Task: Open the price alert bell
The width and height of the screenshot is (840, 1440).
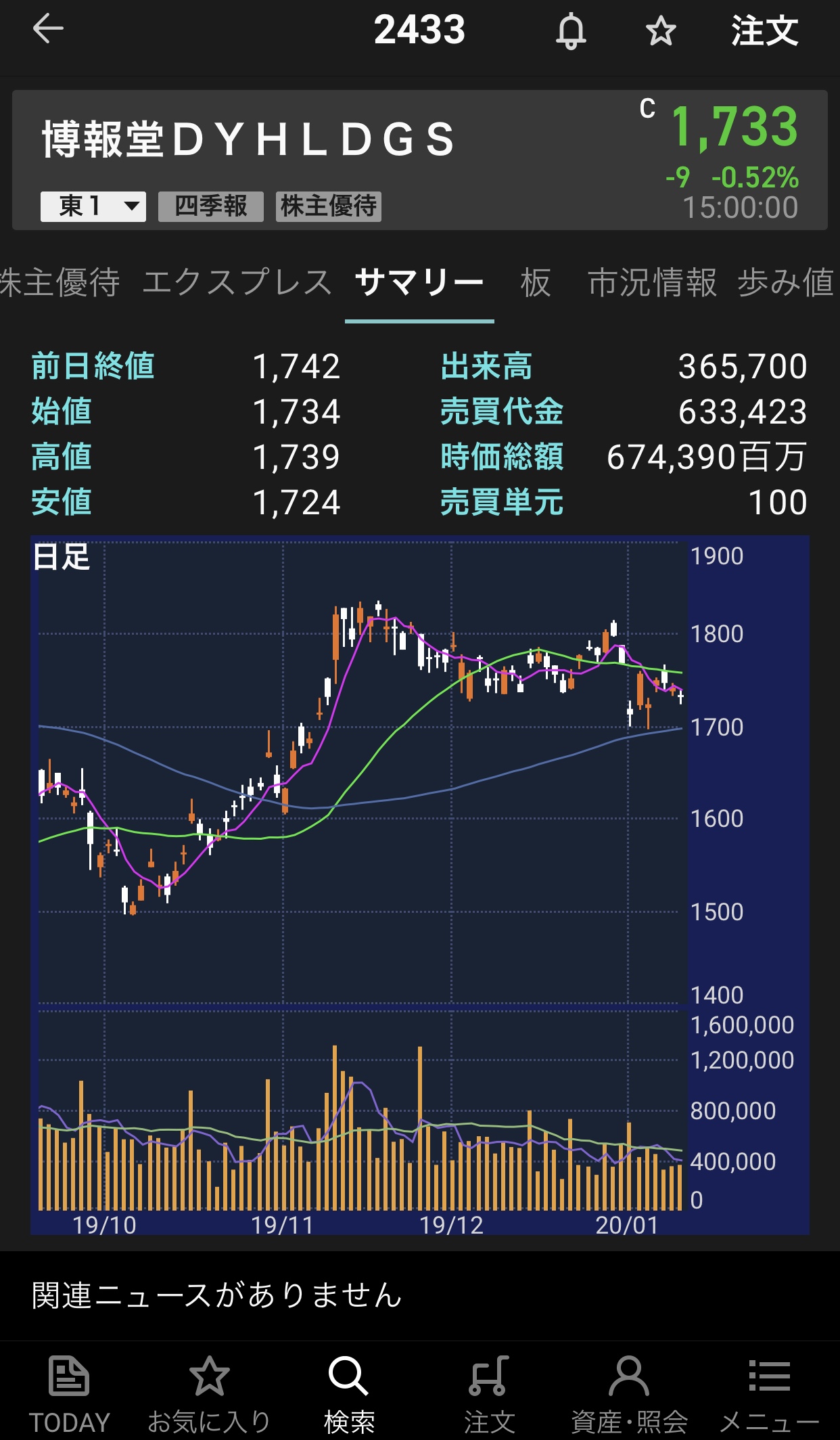Action: pyautogui.click(x=571, y=31)
